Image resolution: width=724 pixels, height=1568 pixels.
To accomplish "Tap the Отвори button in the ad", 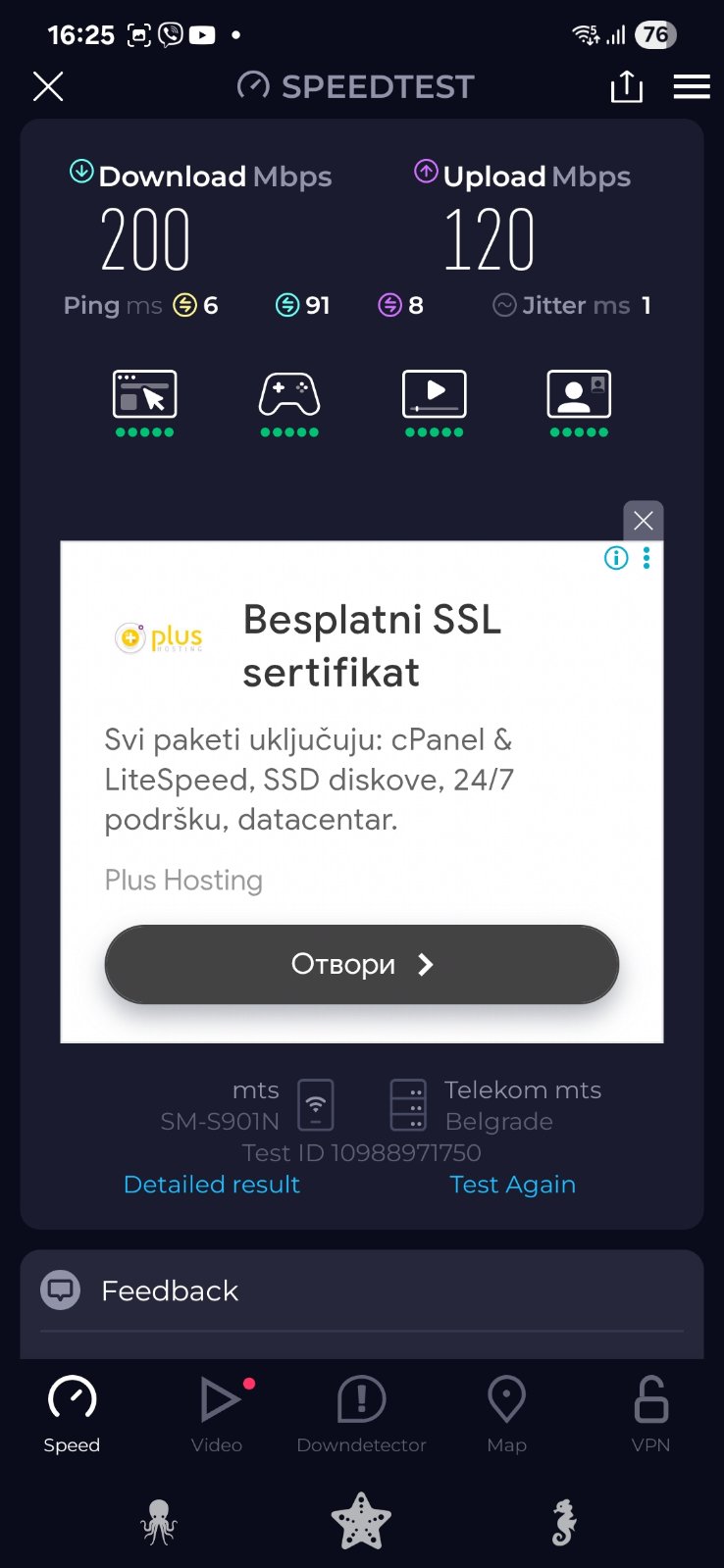I will 361,964.
